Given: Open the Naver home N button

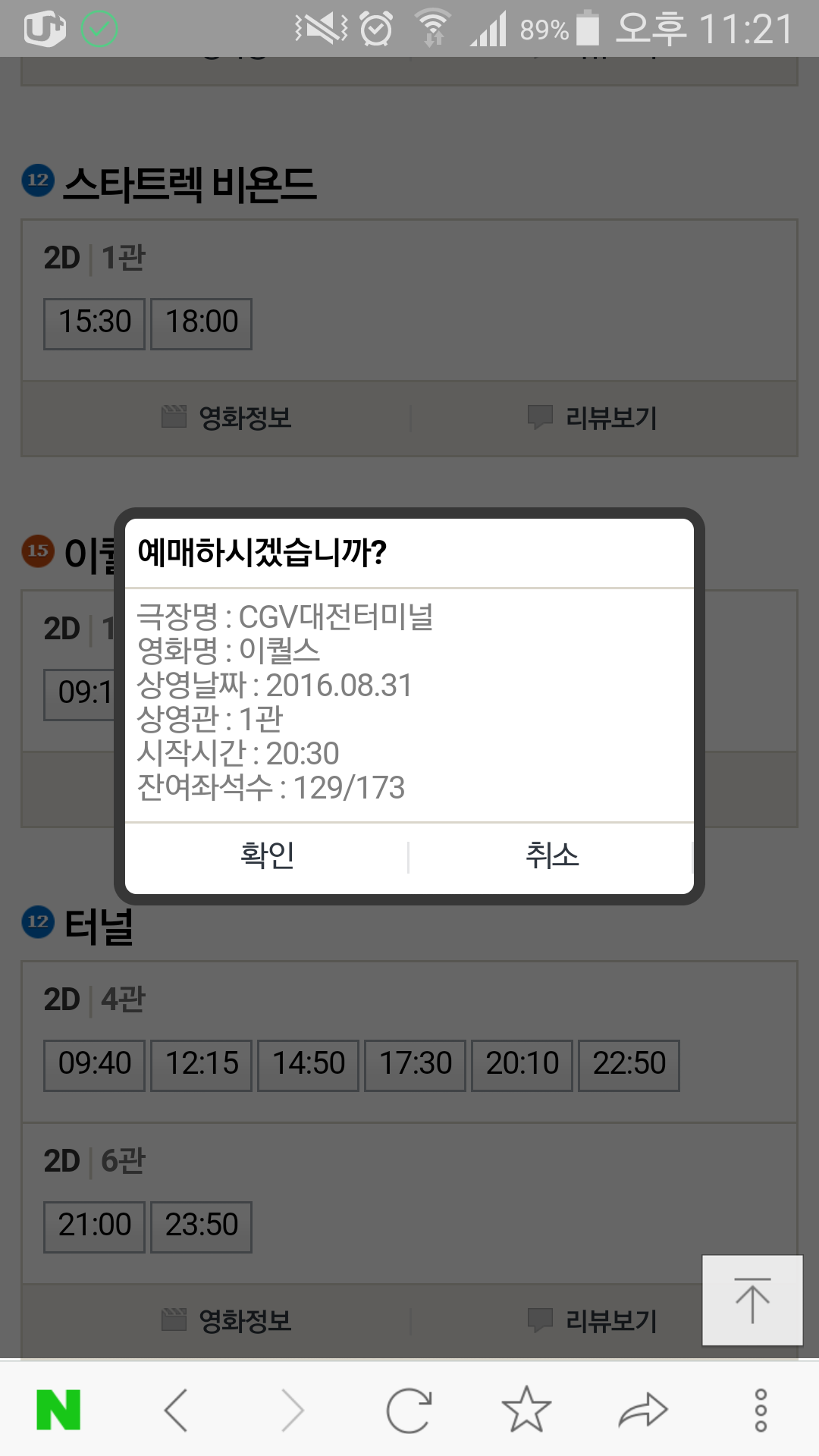Looking at the screenshot, I should 58,1410.
